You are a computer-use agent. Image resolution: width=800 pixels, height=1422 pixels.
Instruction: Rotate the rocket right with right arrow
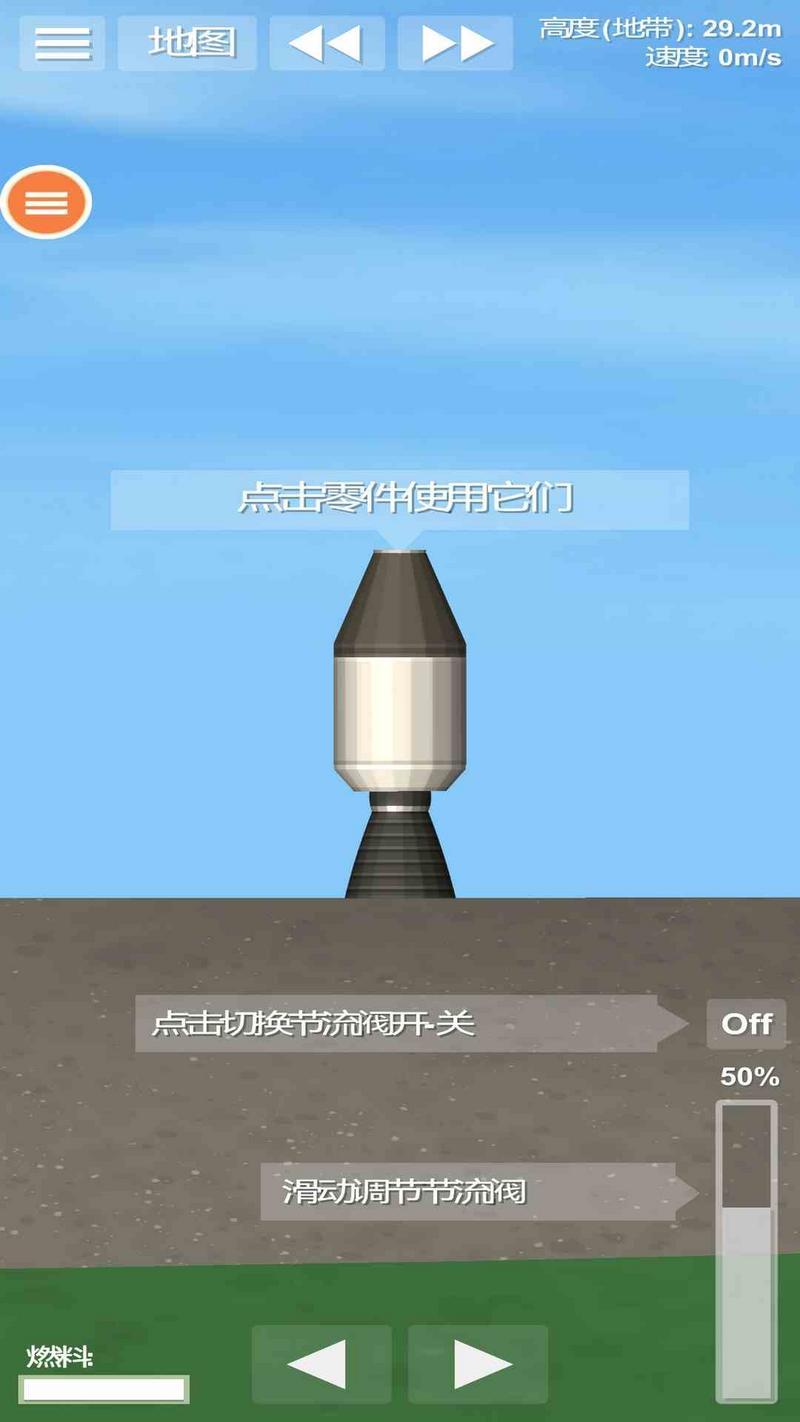tap(478, 1364)
